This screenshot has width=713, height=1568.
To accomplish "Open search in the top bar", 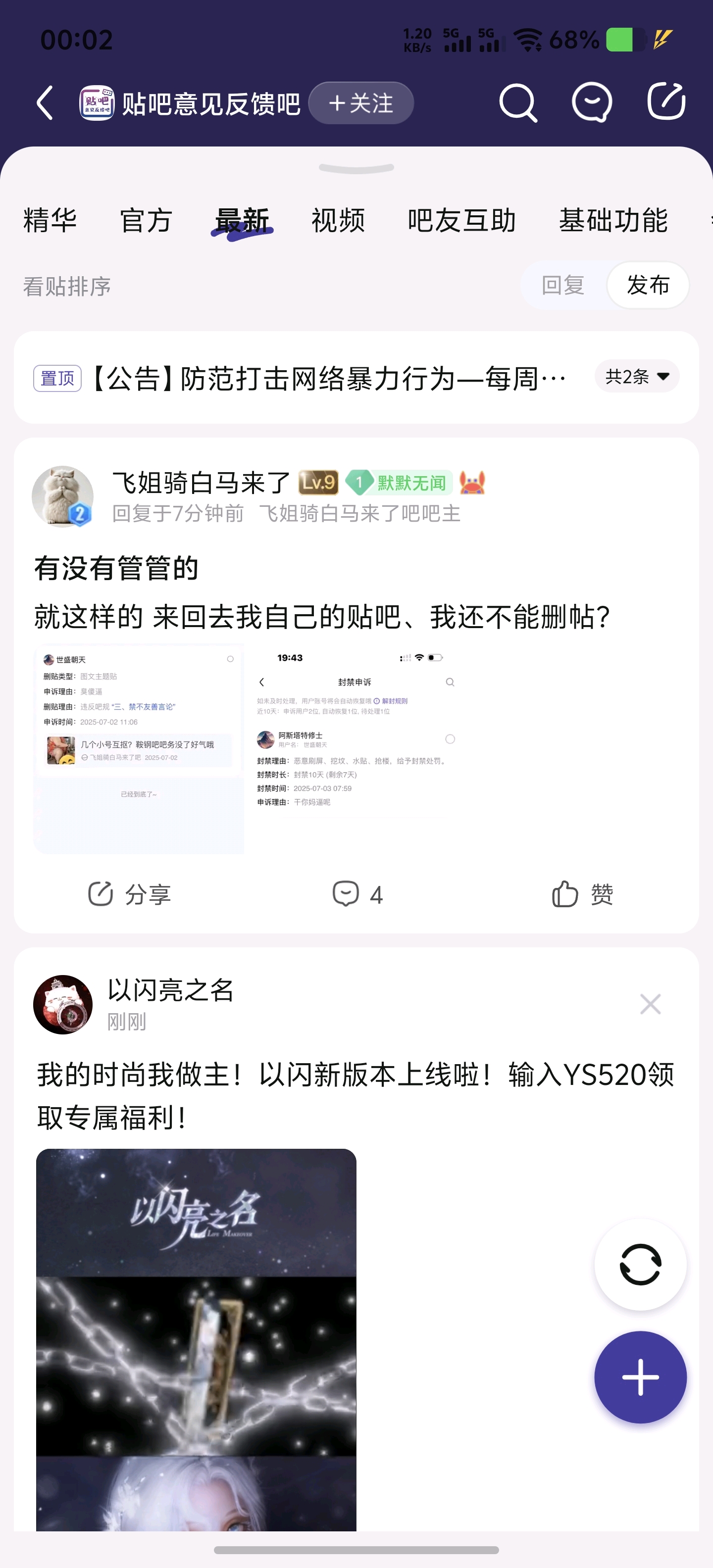I will (x=517, y=102).
